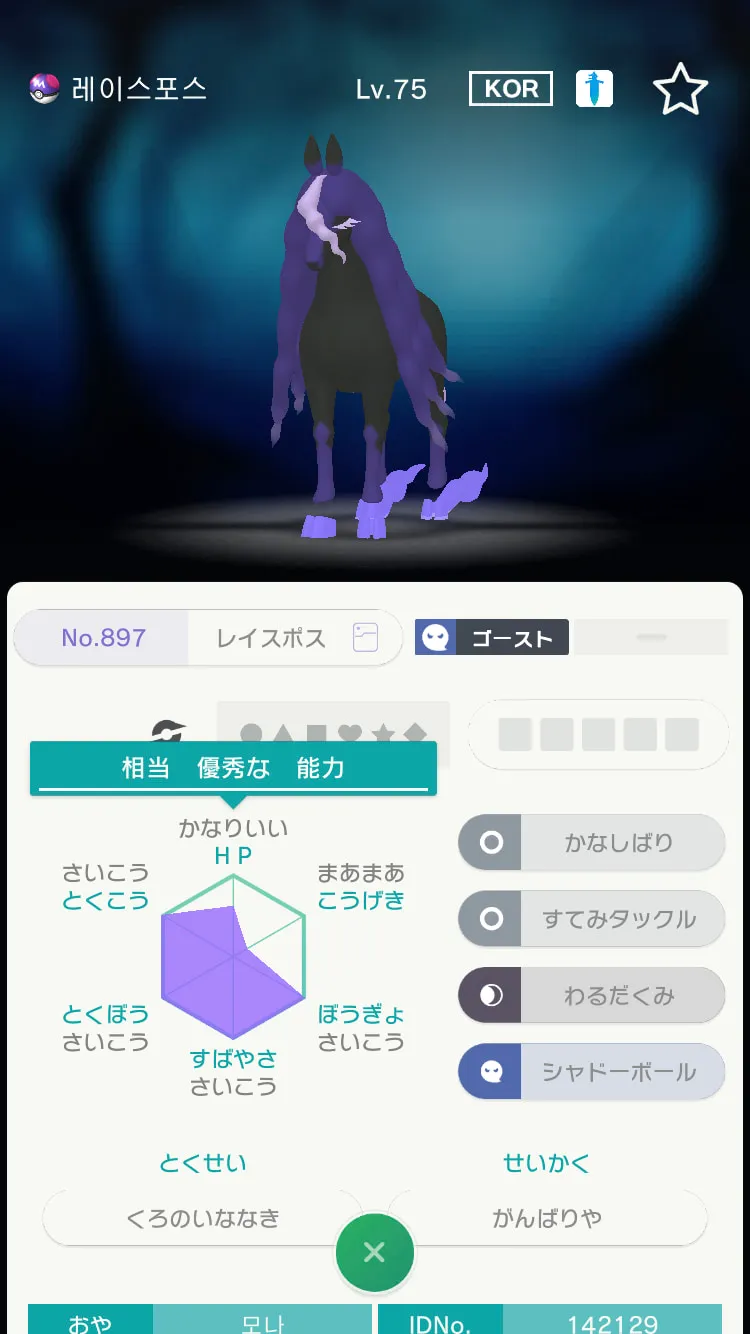Close the detail view with the green X
750x1334 pixels.
[x=374, y=1252]
